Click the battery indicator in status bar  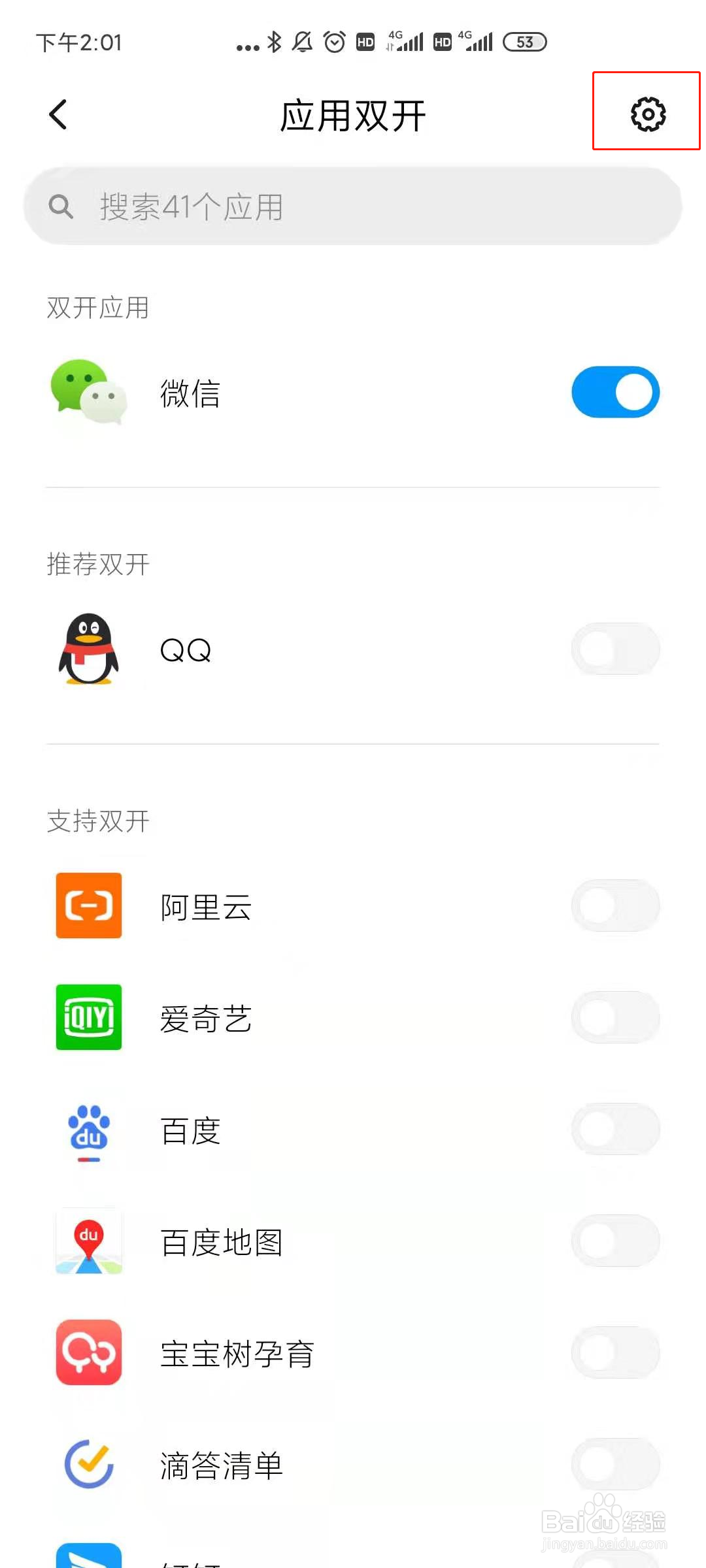(525, 41)
